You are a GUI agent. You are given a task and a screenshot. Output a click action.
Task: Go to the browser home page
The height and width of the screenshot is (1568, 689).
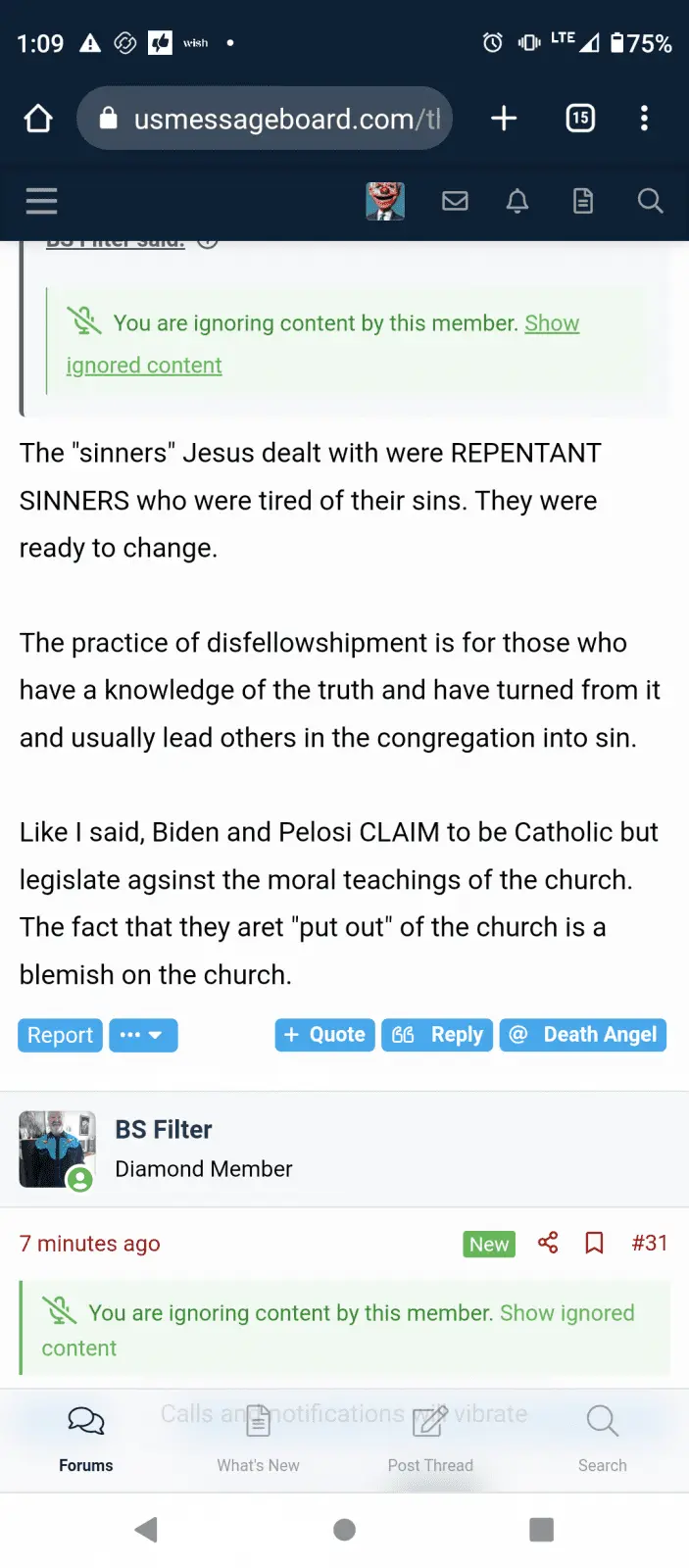(38, 119)
